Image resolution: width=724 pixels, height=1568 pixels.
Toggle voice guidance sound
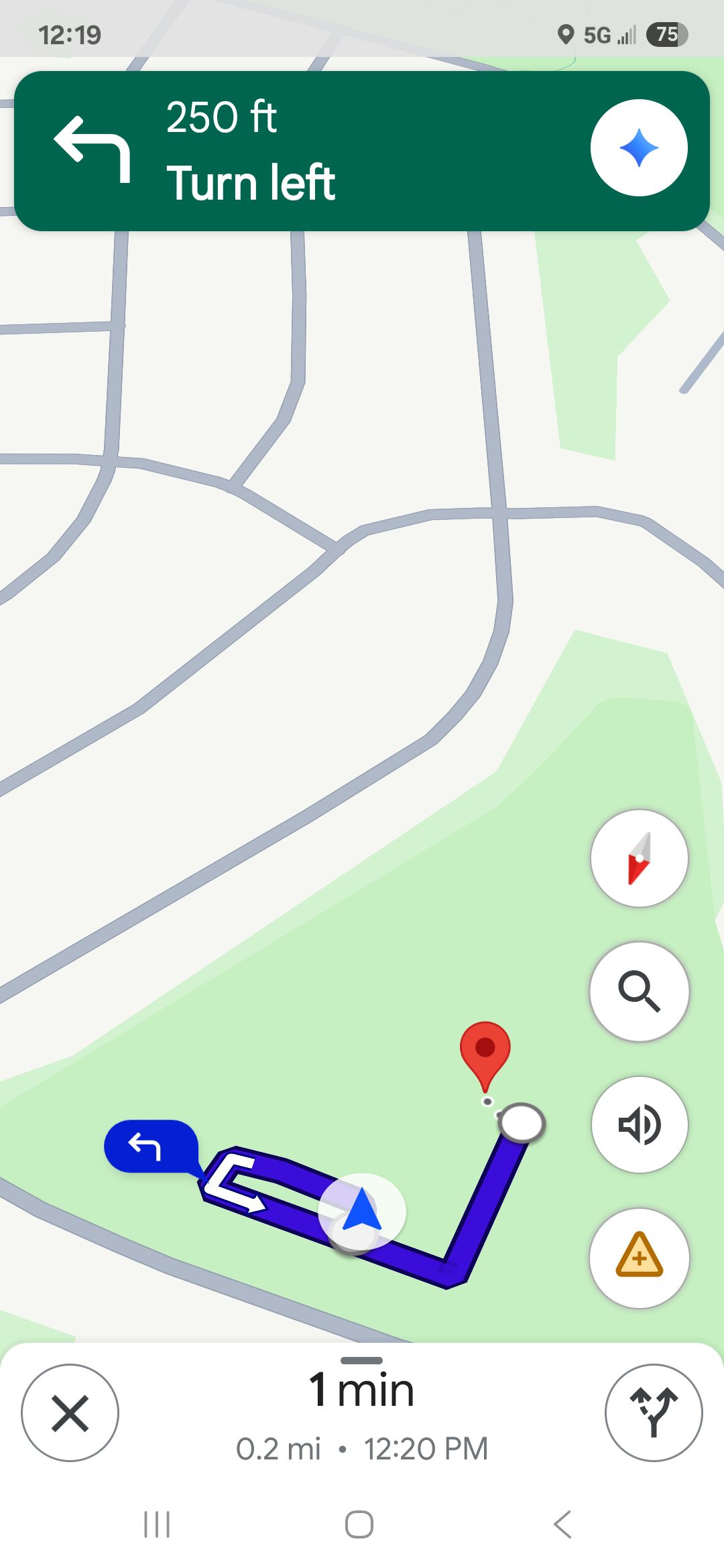tap(639, 1124)
